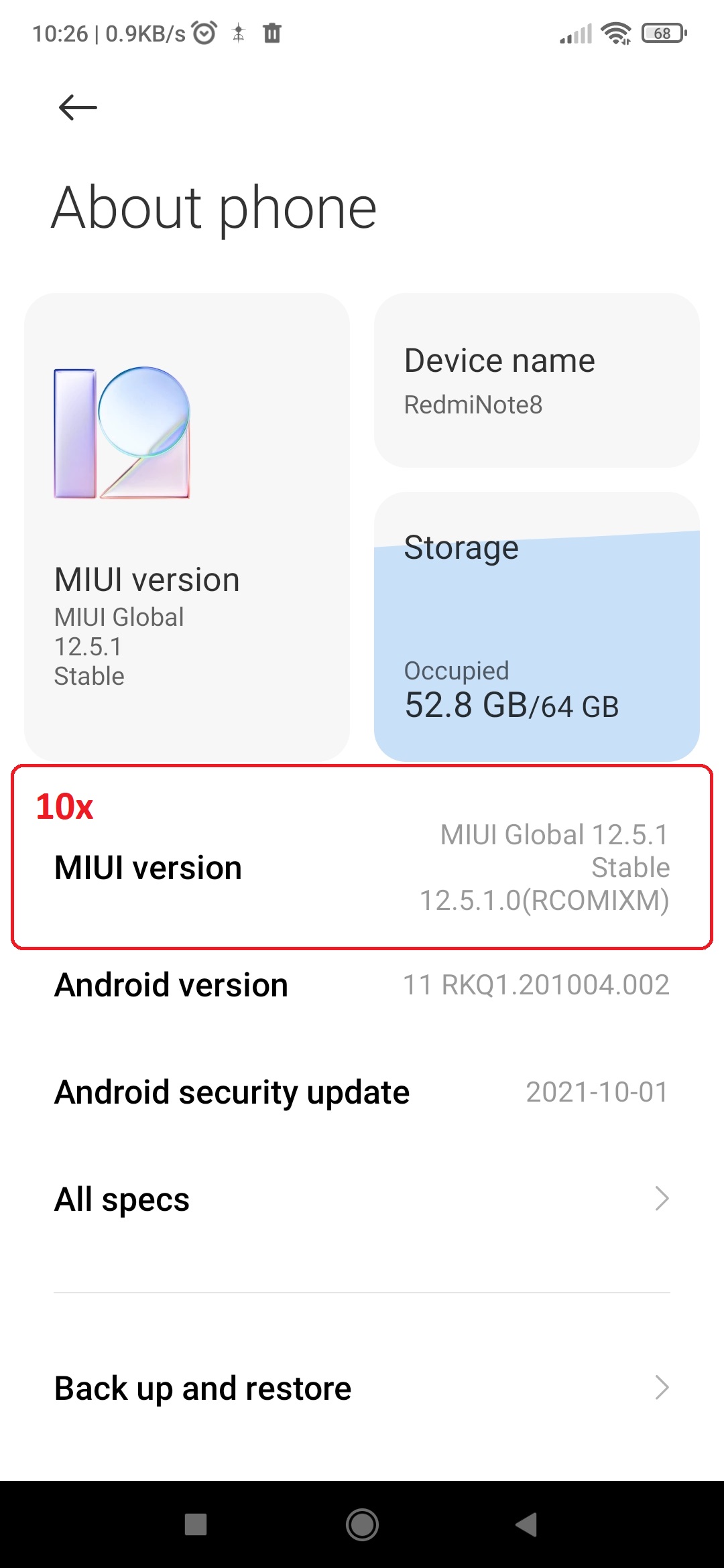
Task: Open the Device name card
Action: point(536,380)
